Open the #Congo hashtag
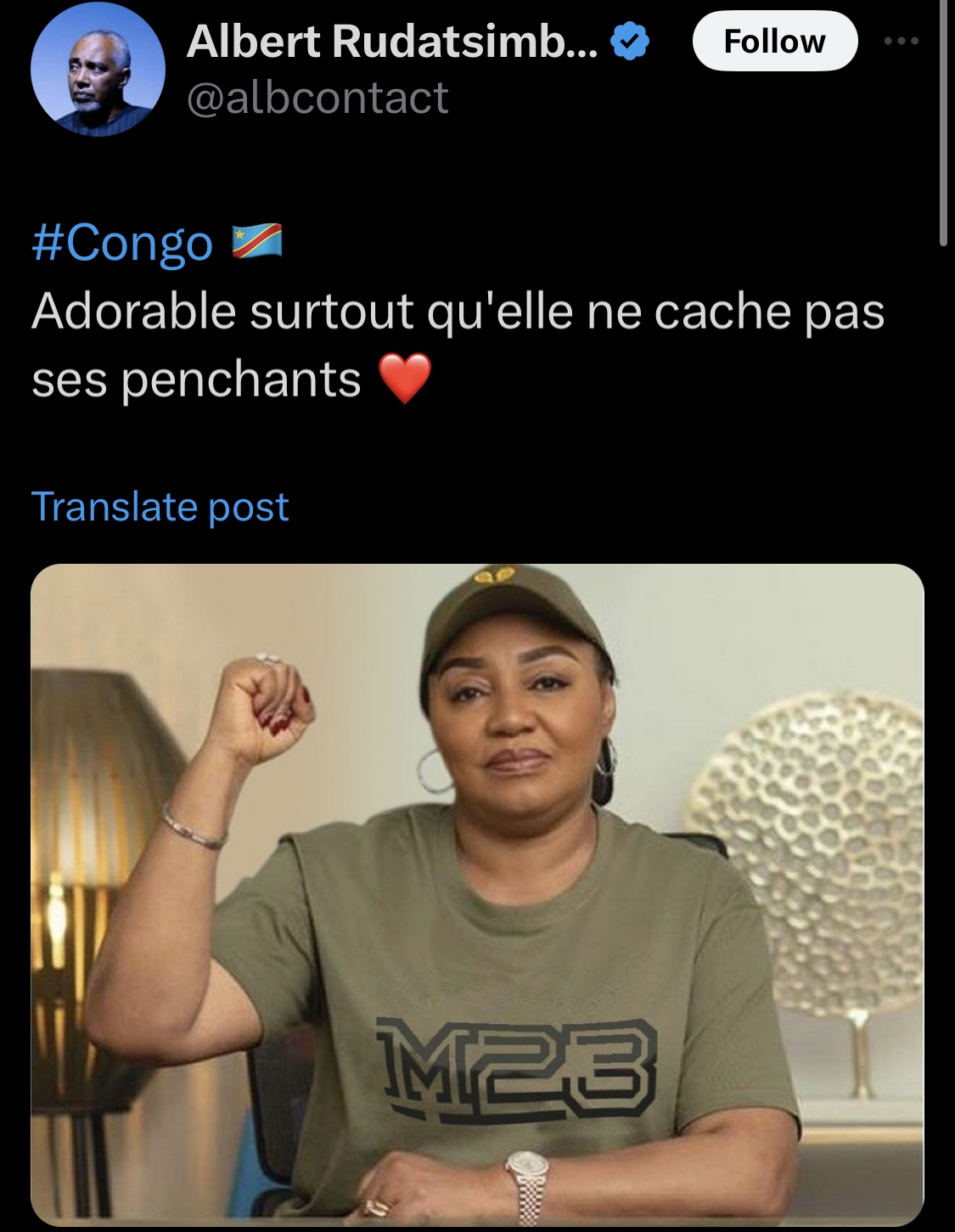This screenshot has width=955, height=1232. tap(122, 243)
